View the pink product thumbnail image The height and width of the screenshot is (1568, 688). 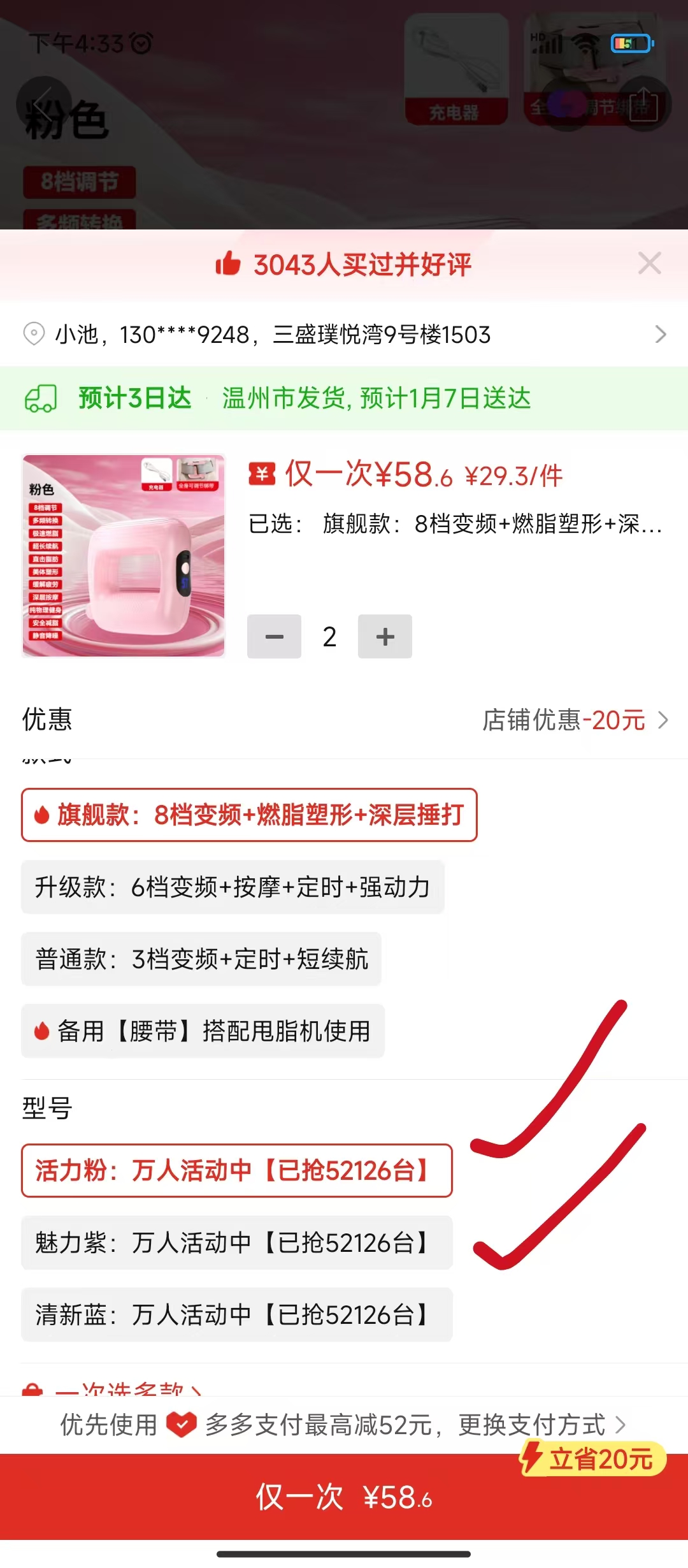(124, 556)
